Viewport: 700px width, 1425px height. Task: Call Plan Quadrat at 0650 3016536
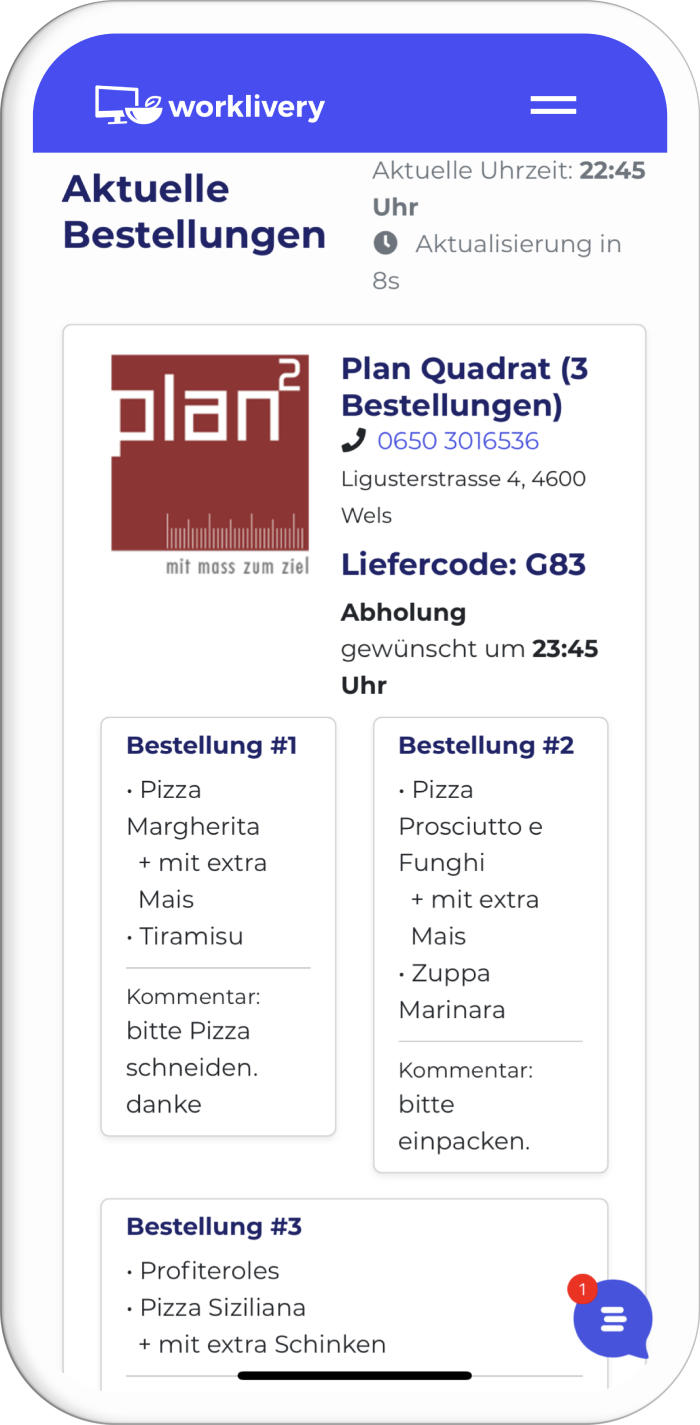[457, 441]
